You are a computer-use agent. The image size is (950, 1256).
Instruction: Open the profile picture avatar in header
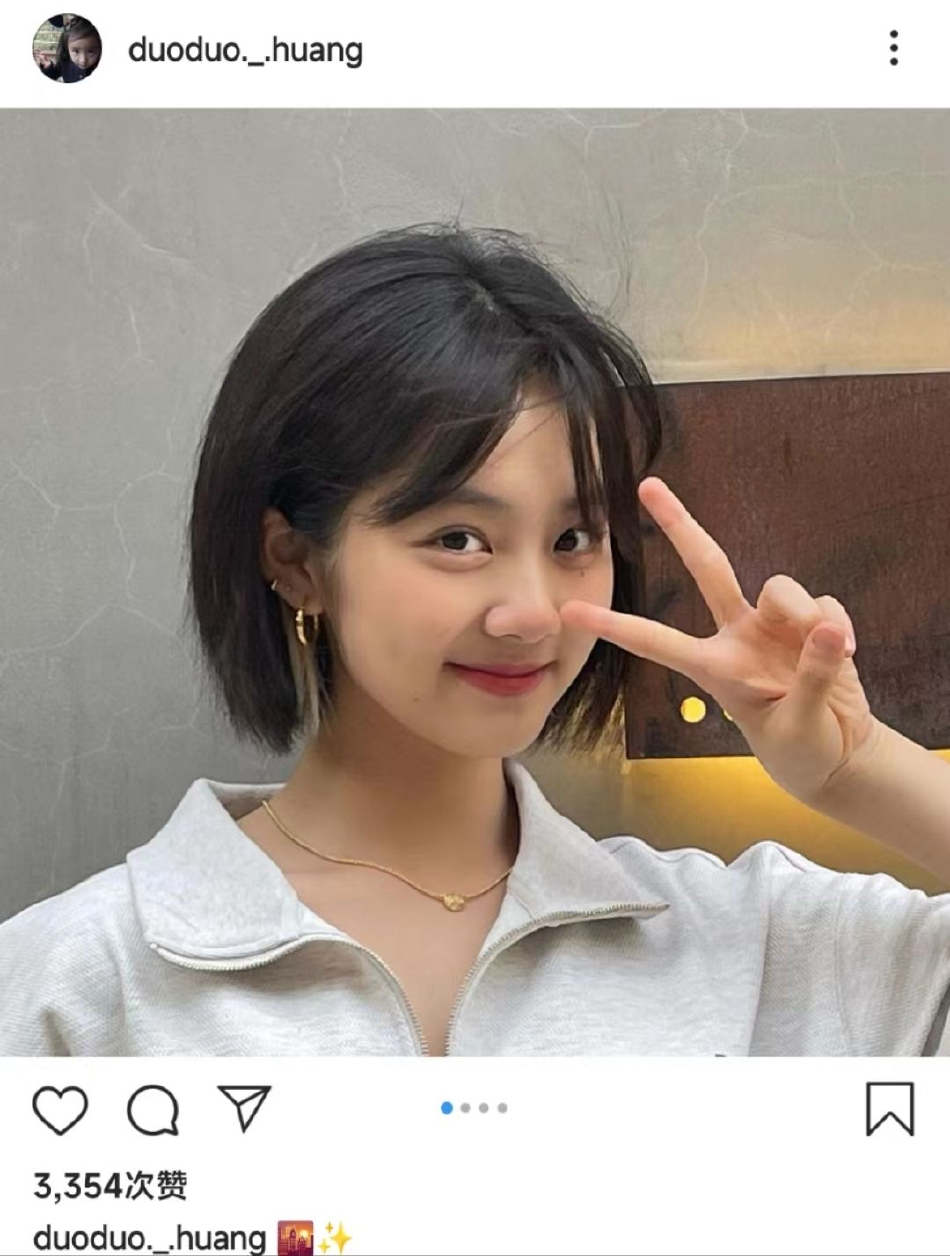[67, 48]
